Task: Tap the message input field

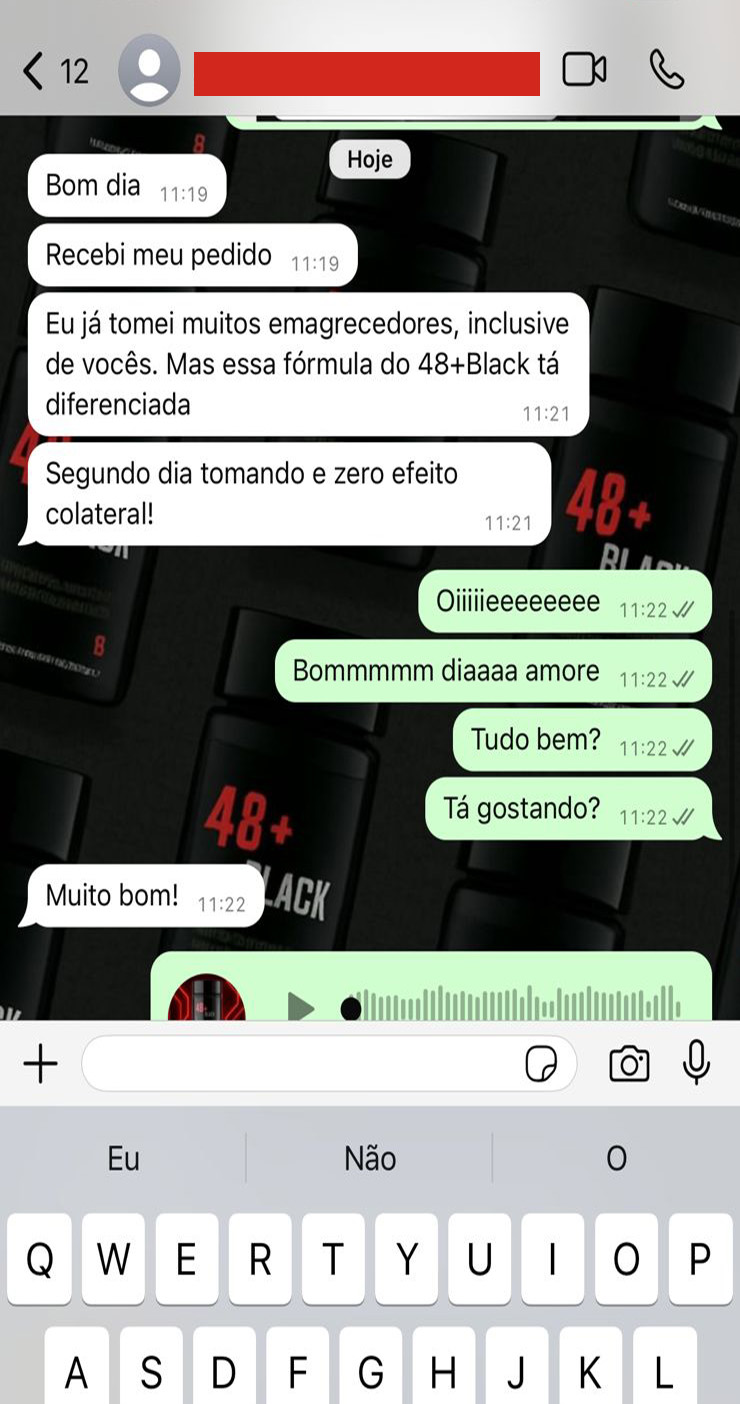Action: [x=300, y=1063]
